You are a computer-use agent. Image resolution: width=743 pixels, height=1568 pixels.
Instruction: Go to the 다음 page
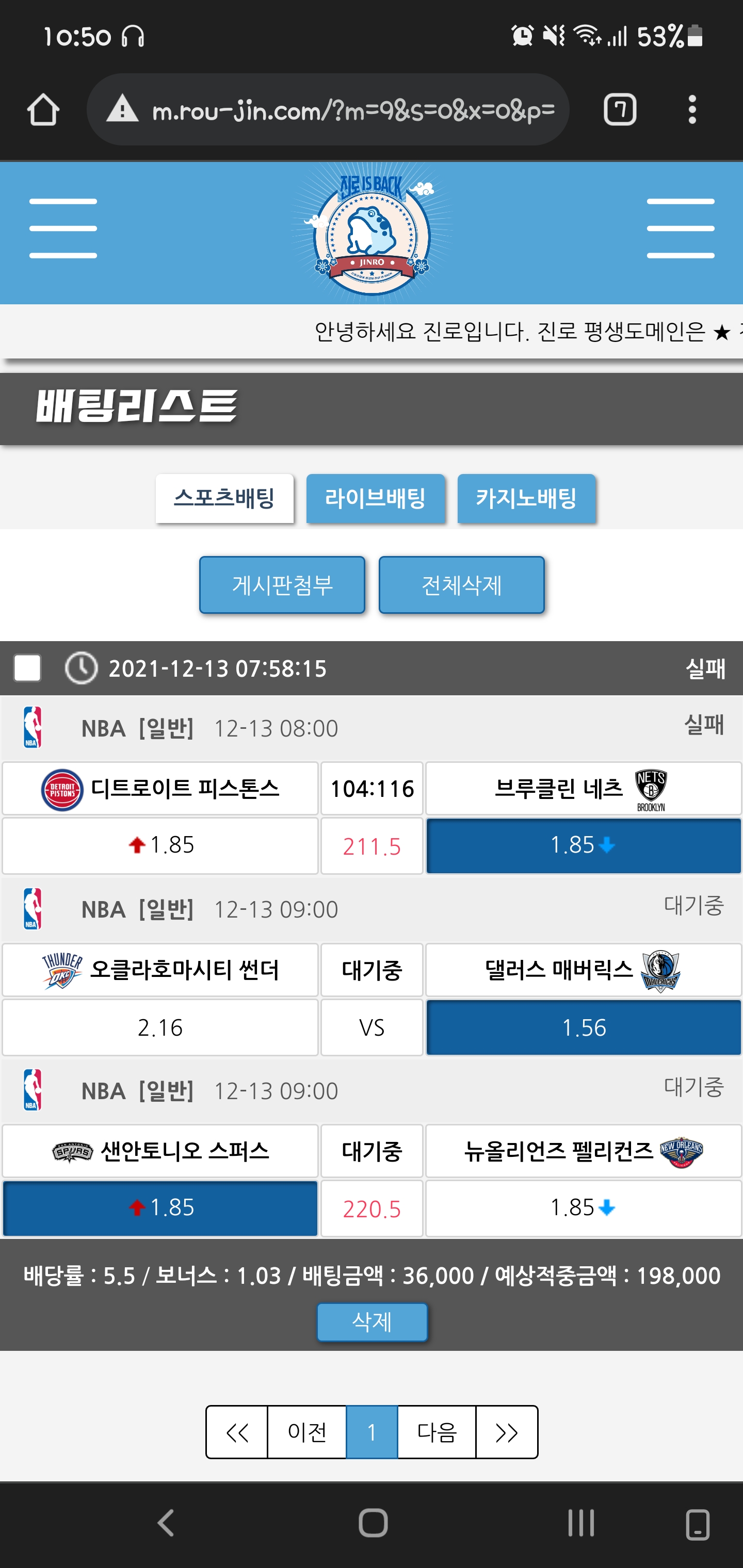pyautogui.click(x=437, y=1432)
